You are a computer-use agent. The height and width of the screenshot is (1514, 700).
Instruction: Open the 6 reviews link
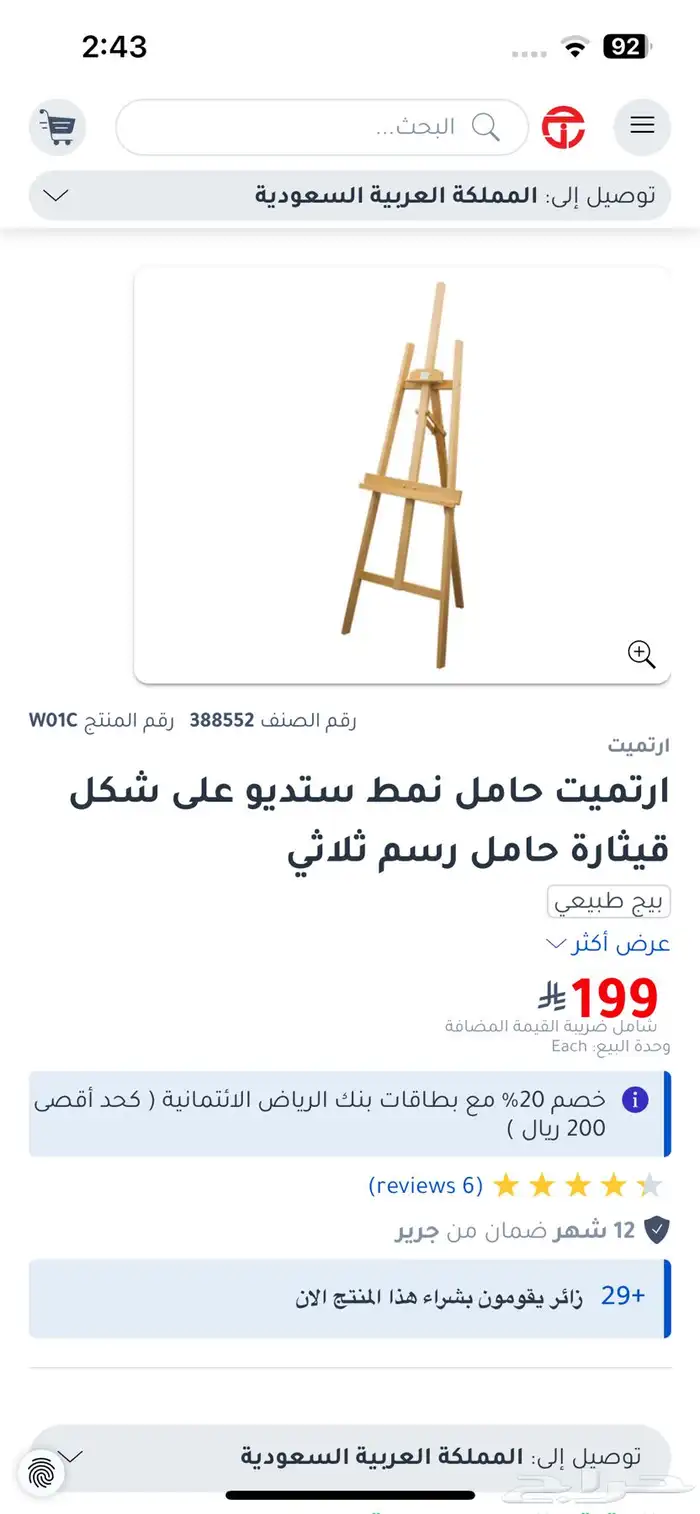click(426, 1186)
